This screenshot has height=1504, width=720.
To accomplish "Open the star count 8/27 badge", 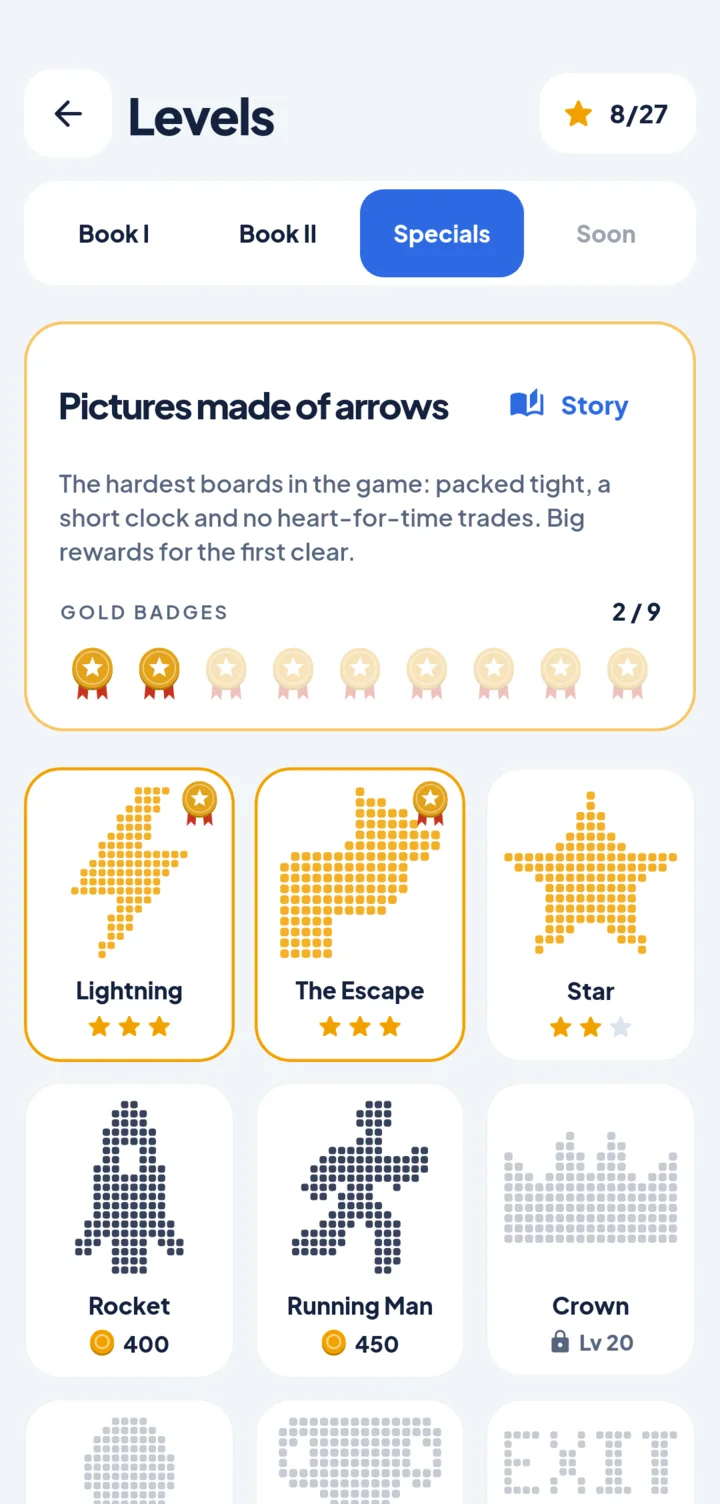I will tap(617, 114).
